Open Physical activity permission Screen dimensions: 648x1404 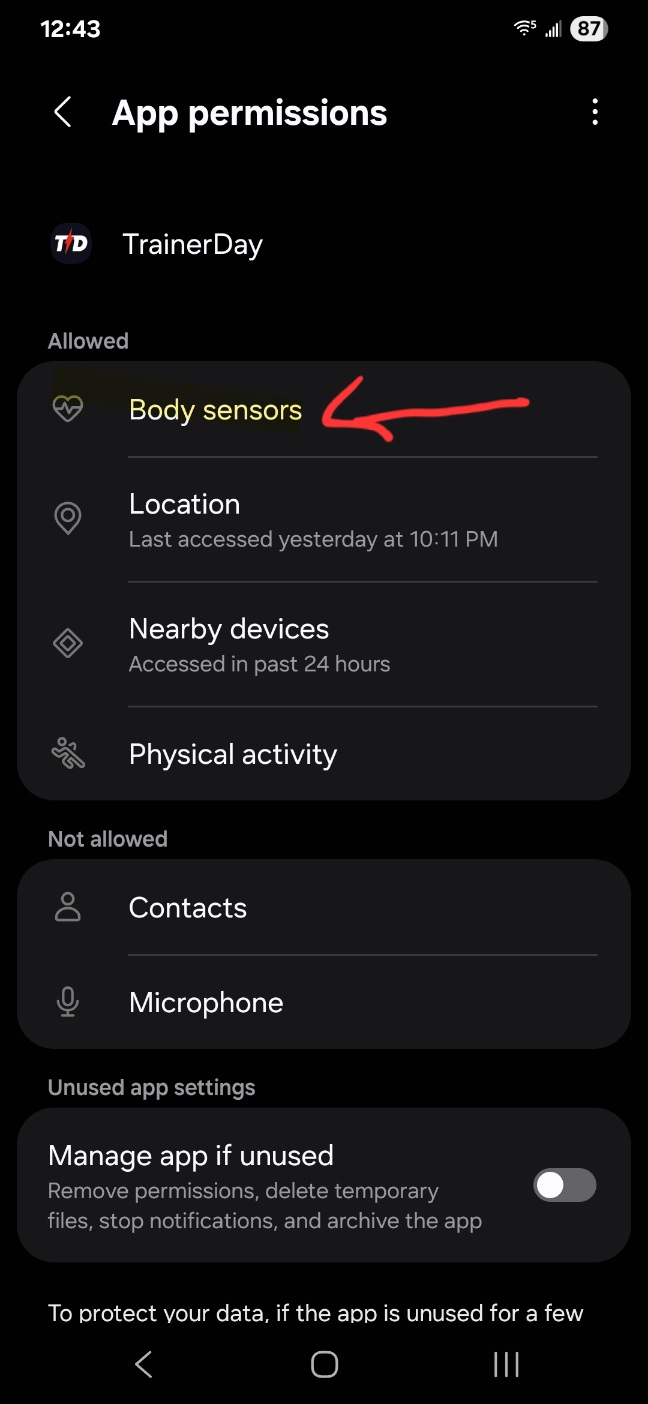click(x=324, y=754)
